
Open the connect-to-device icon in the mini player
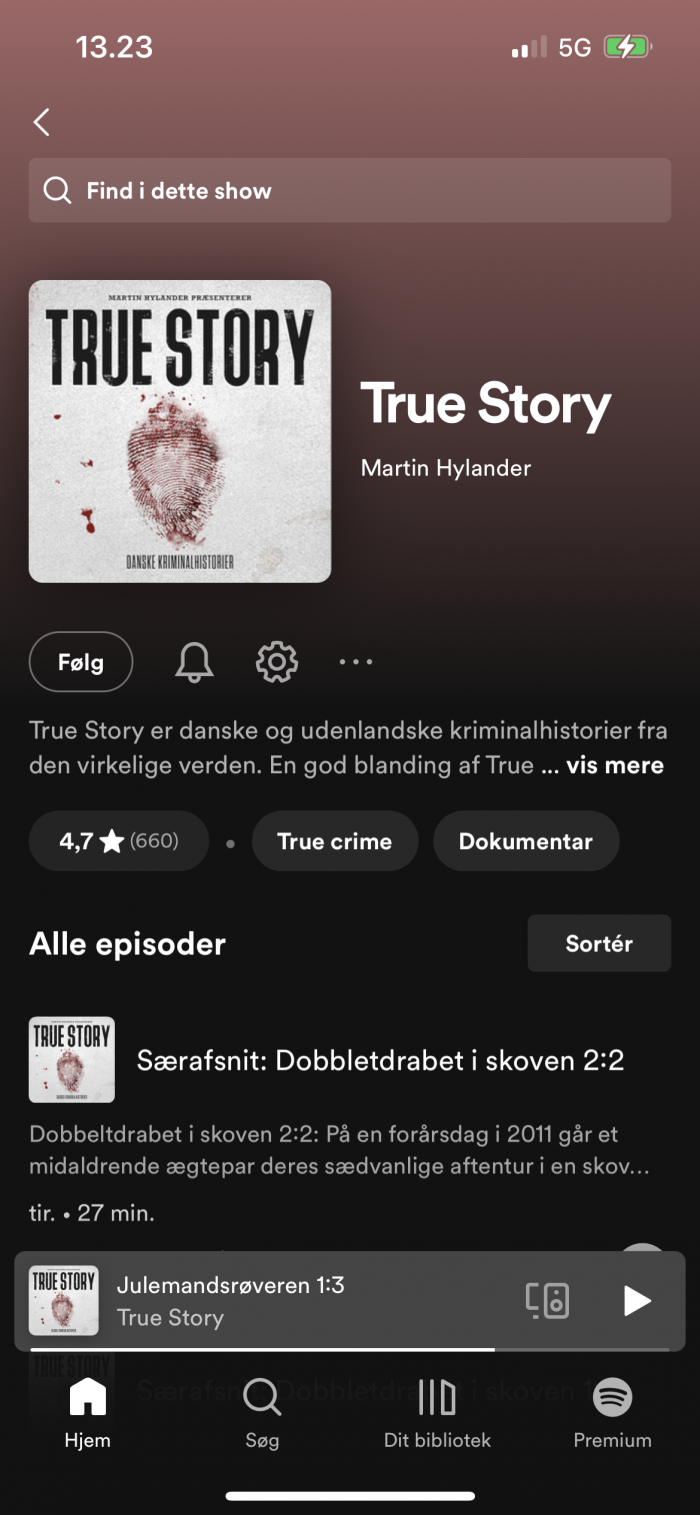[548, 1300]
